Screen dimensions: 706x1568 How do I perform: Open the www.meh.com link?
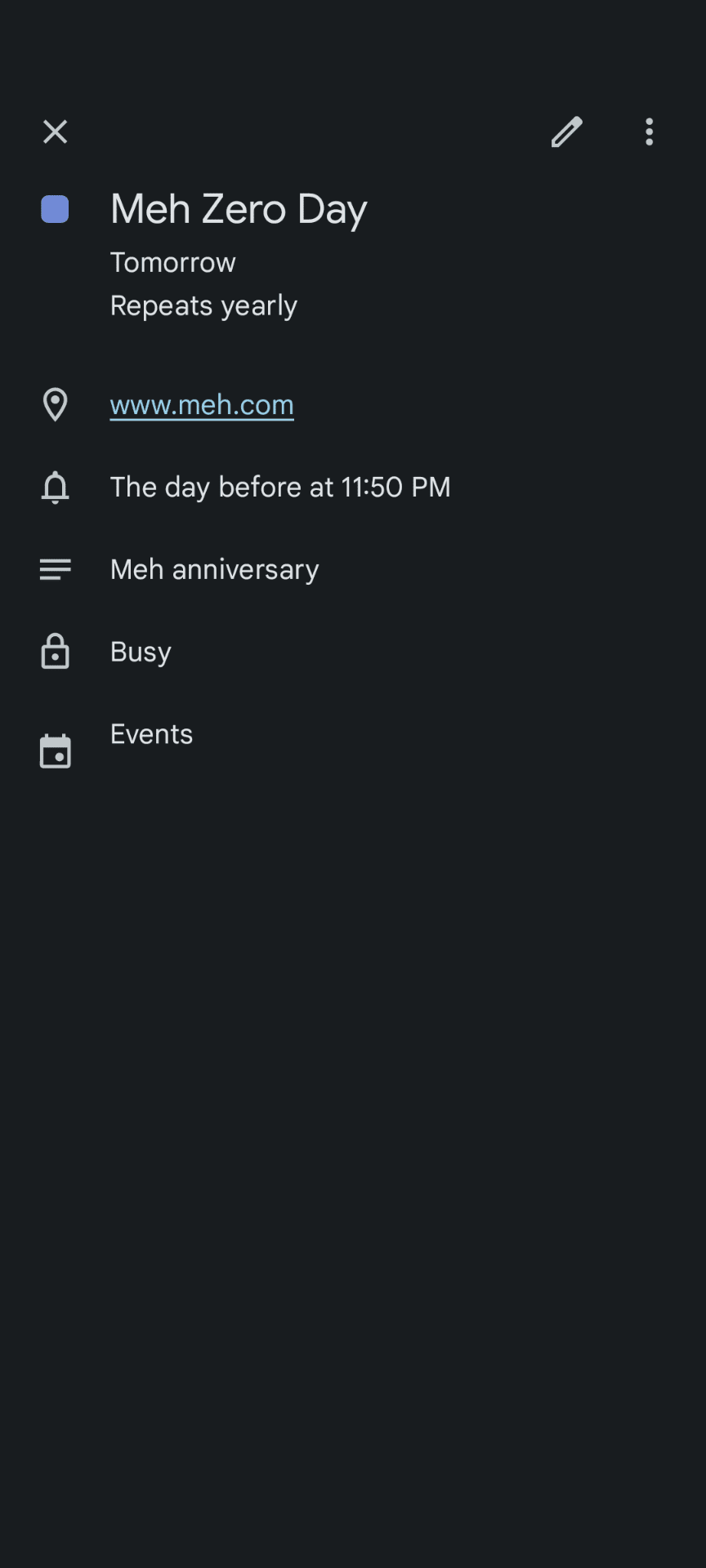202,405
